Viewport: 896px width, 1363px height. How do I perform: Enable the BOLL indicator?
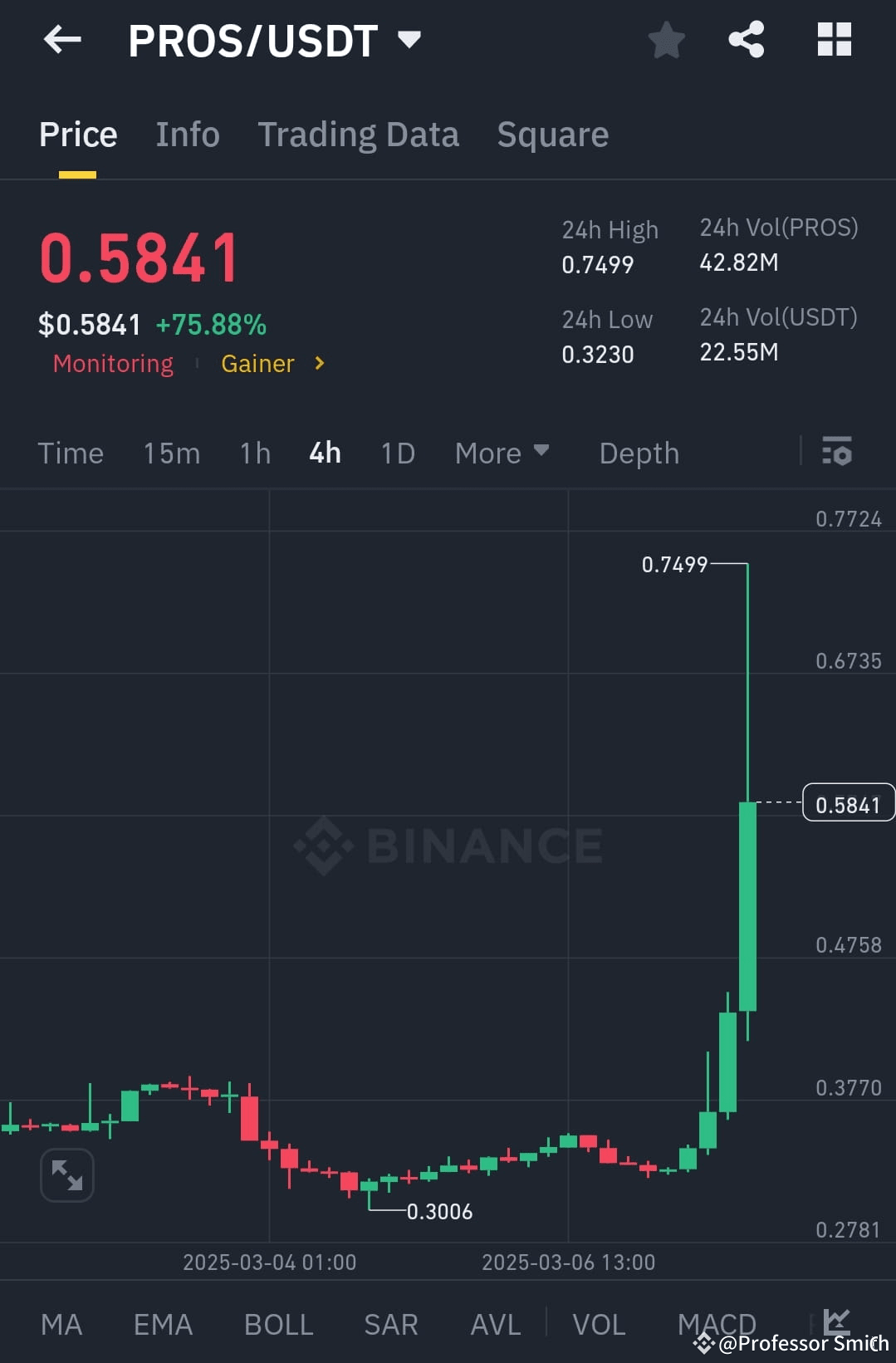pos(278,1326)
